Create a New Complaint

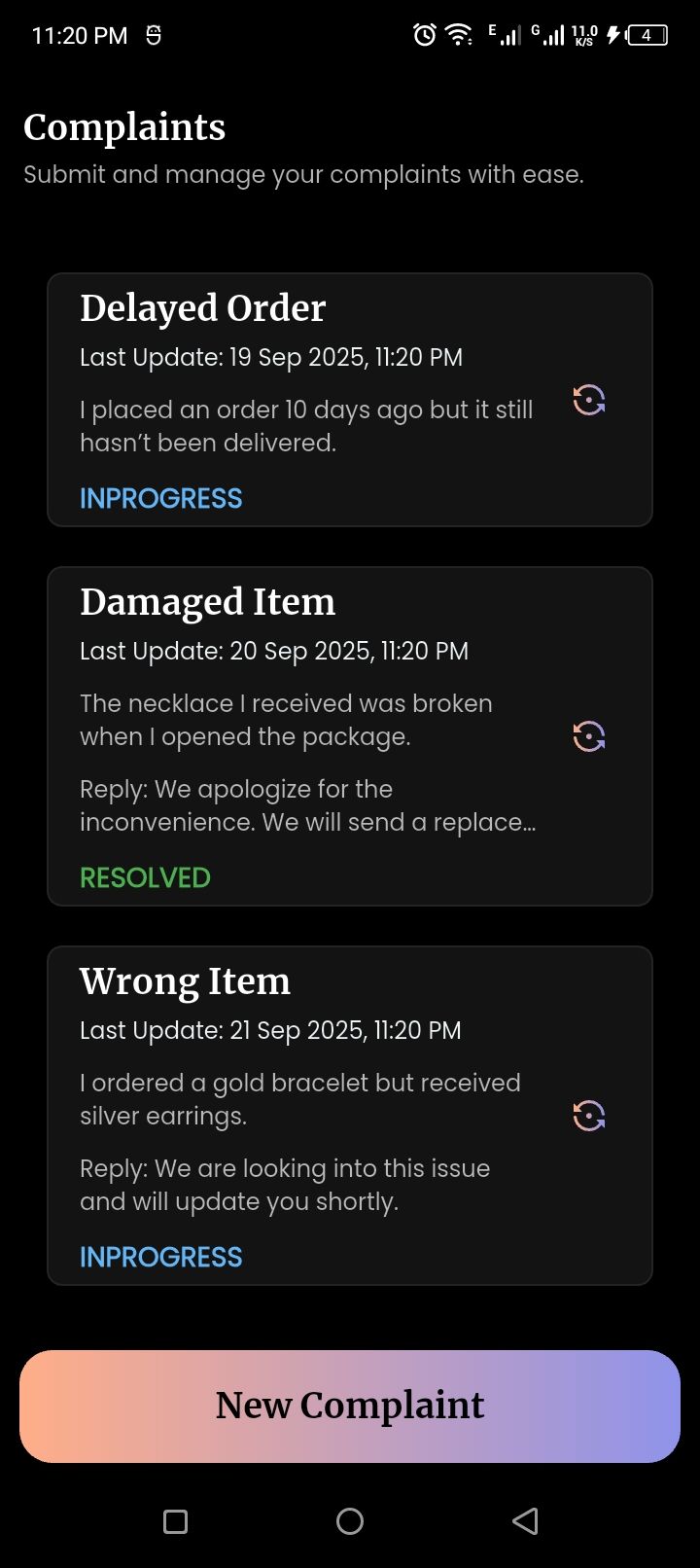click(x=350, y=1406)
